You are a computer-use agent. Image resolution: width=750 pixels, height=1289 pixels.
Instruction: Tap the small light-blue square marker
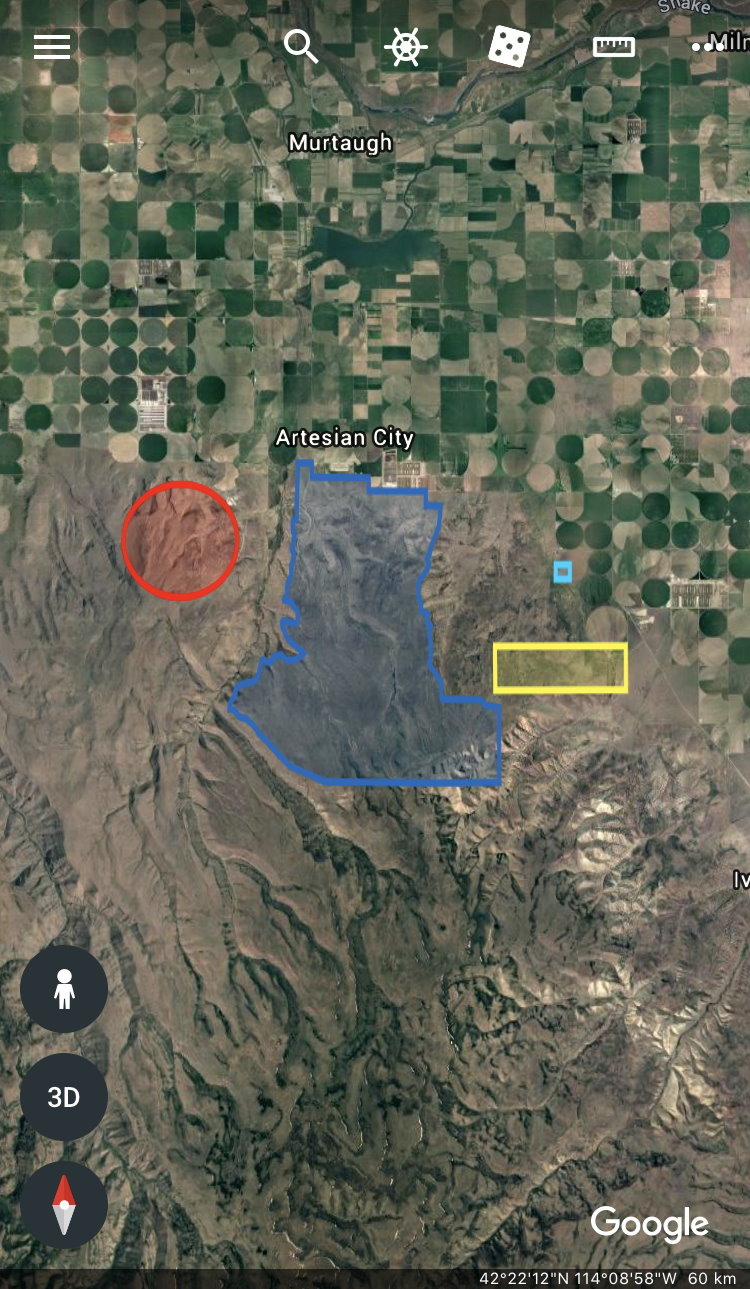tap(563, 571)
